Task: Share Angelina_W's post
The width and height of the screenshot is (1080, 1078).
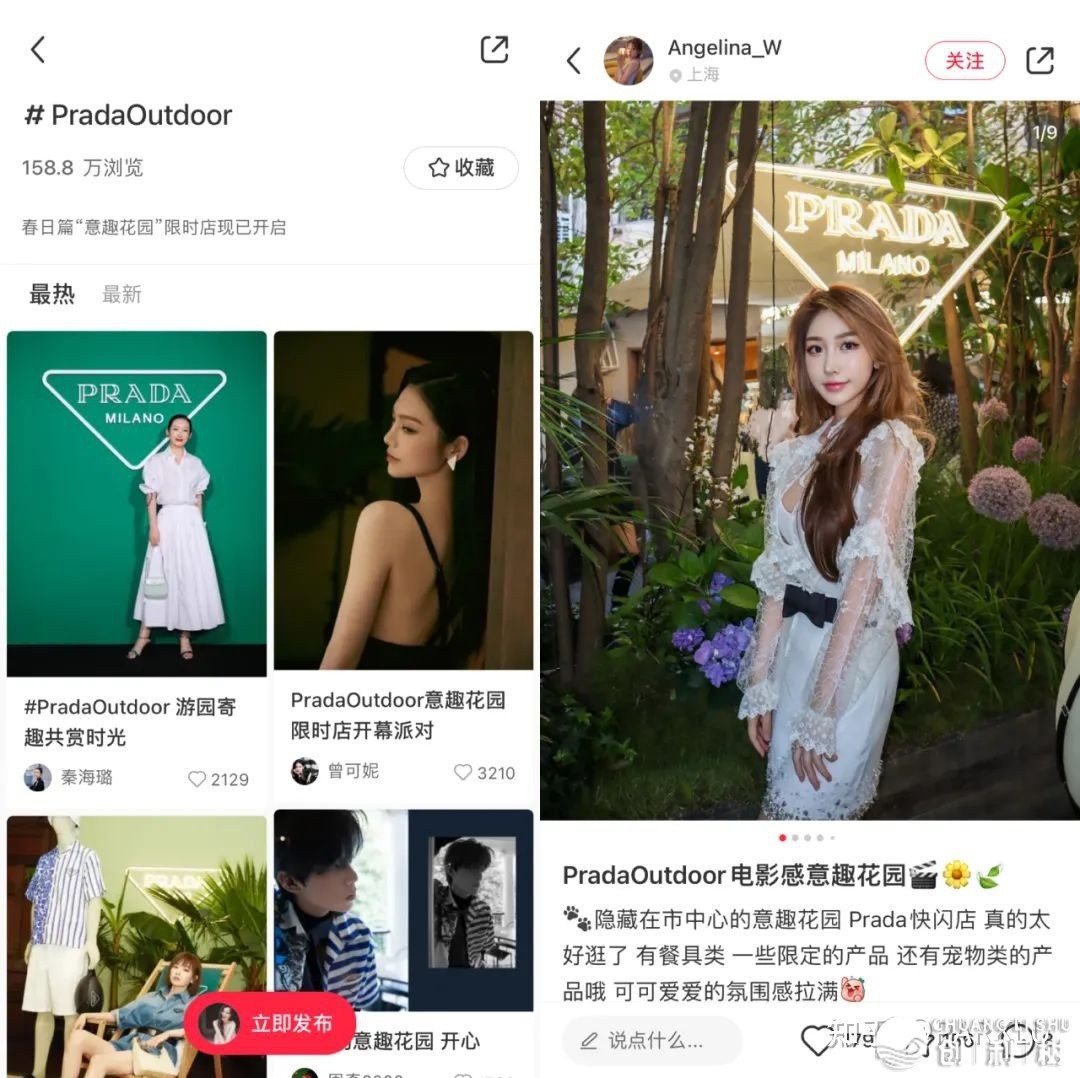Action: 1040,61
